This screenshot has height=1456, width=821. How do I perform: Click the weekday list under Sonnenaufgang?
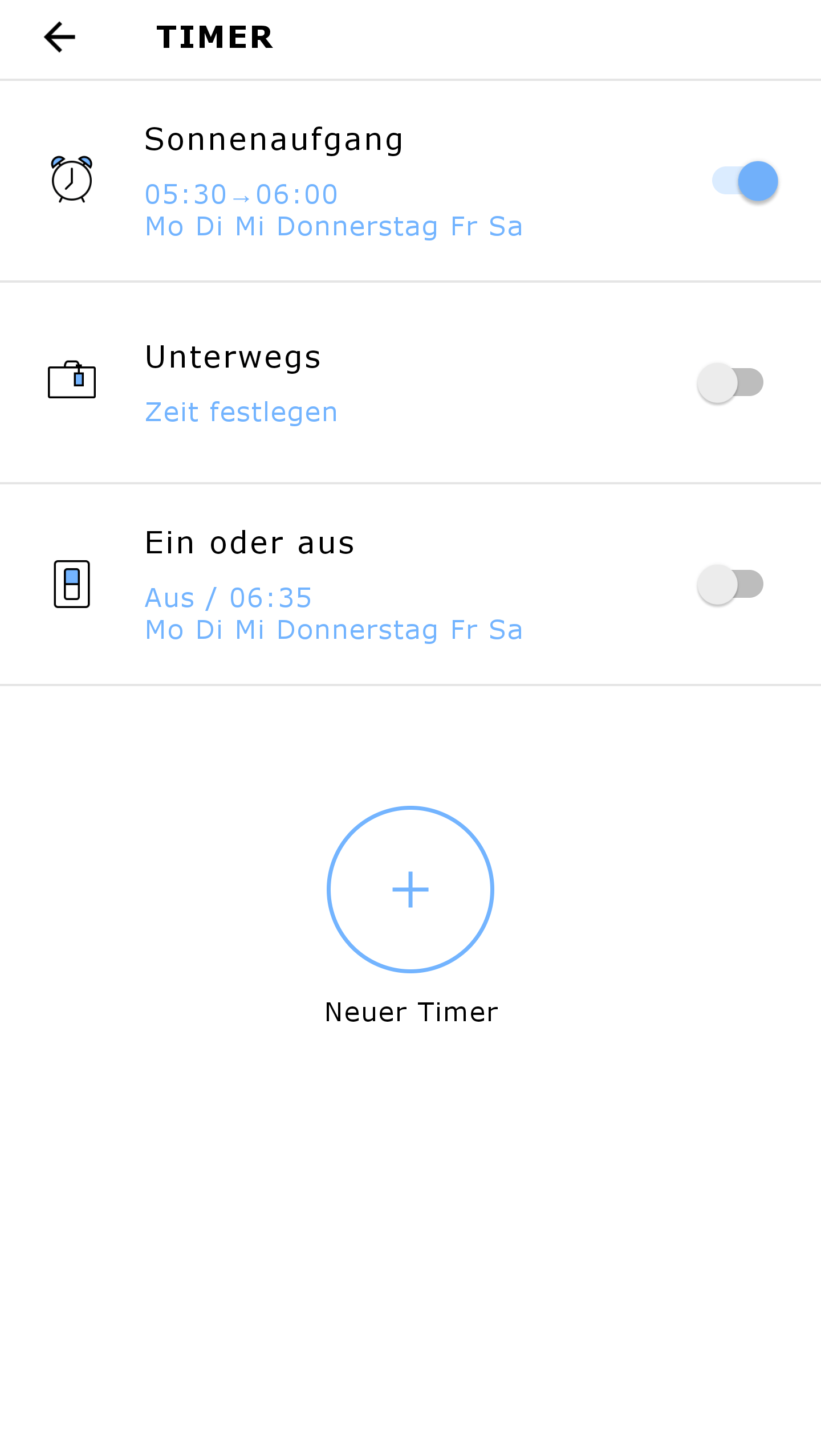coord(334,226)
